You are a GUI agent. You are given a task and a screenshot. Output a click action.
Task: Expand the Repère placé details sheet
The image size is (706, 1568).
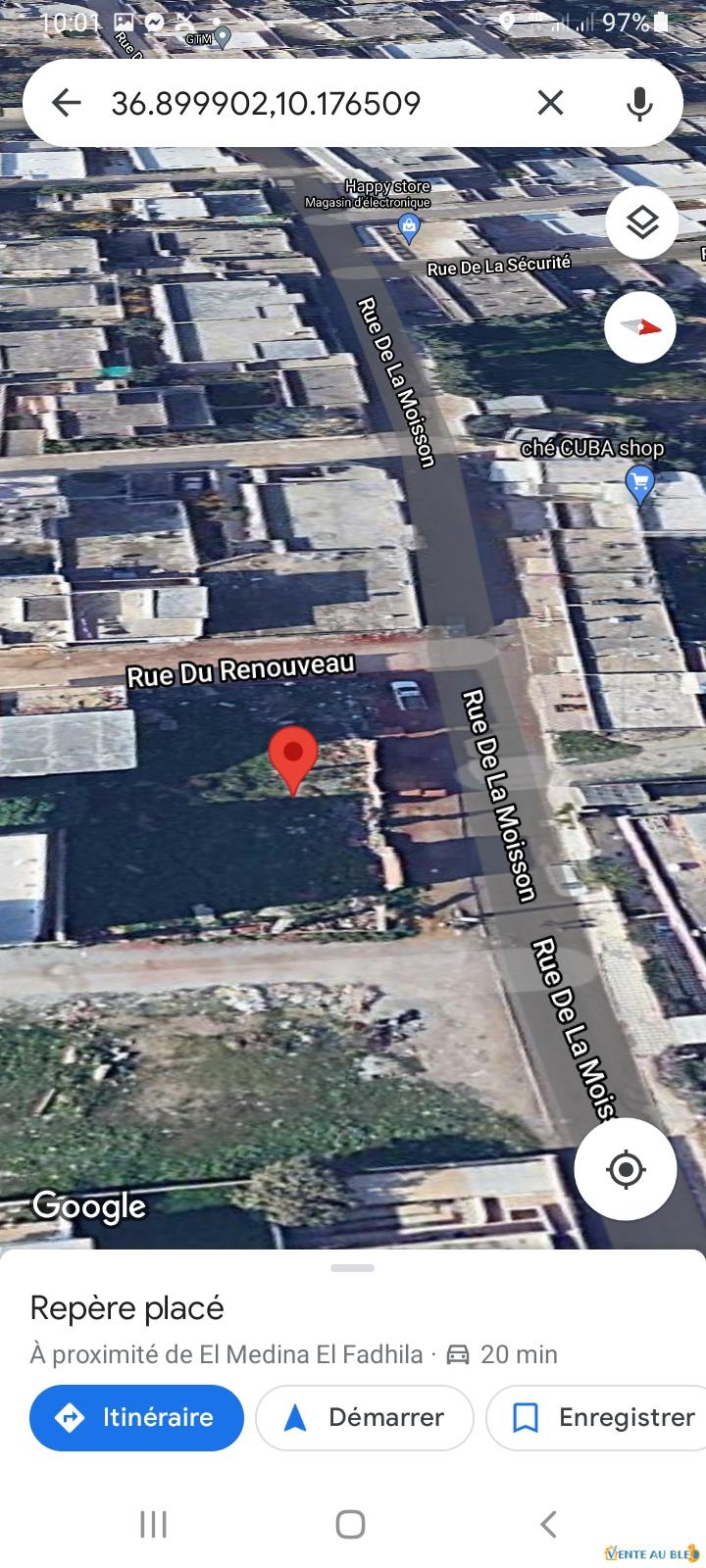(352, 1268)
